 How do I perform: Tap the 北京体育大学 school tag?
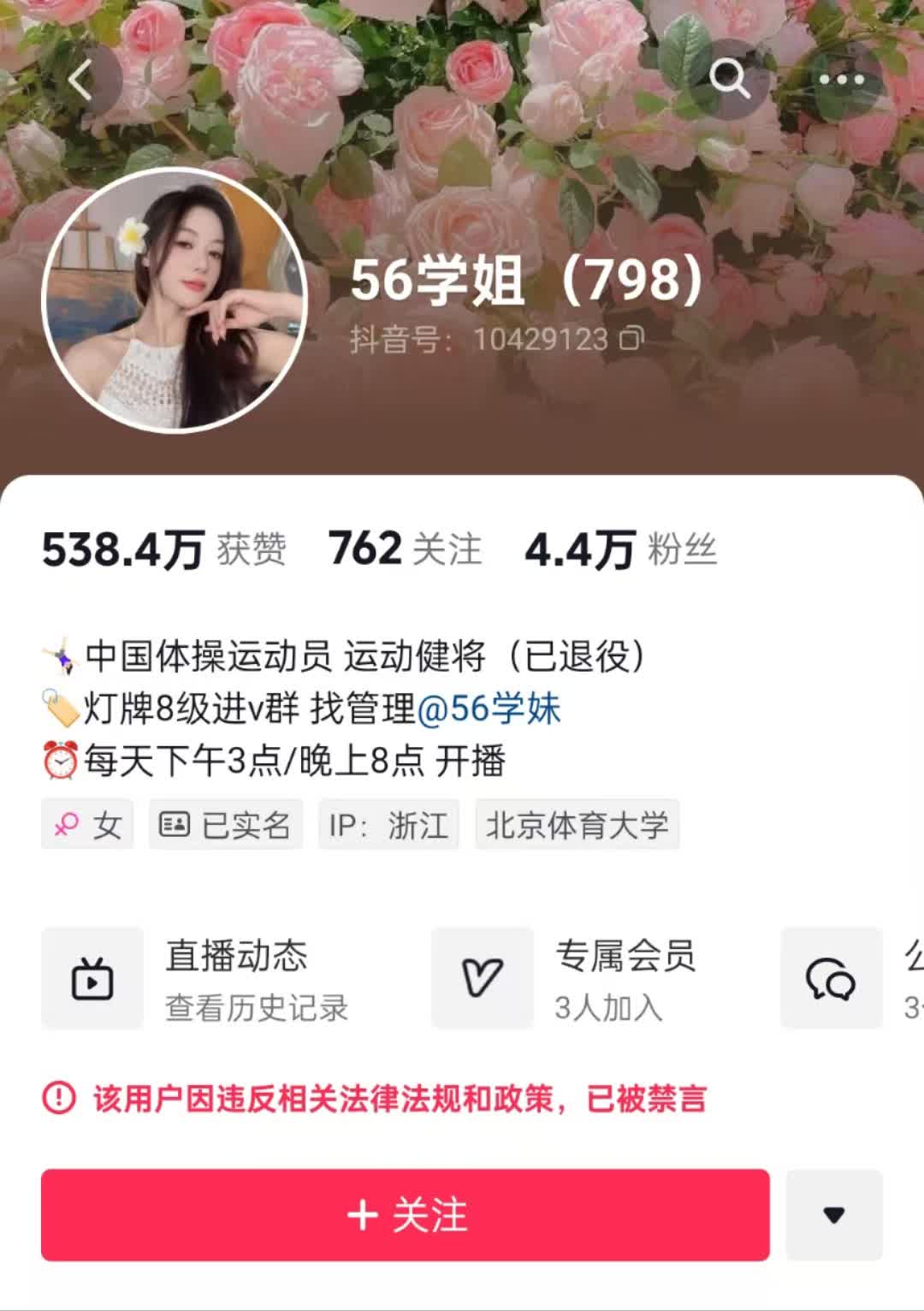pyautogui.click(x=577, y=825)
